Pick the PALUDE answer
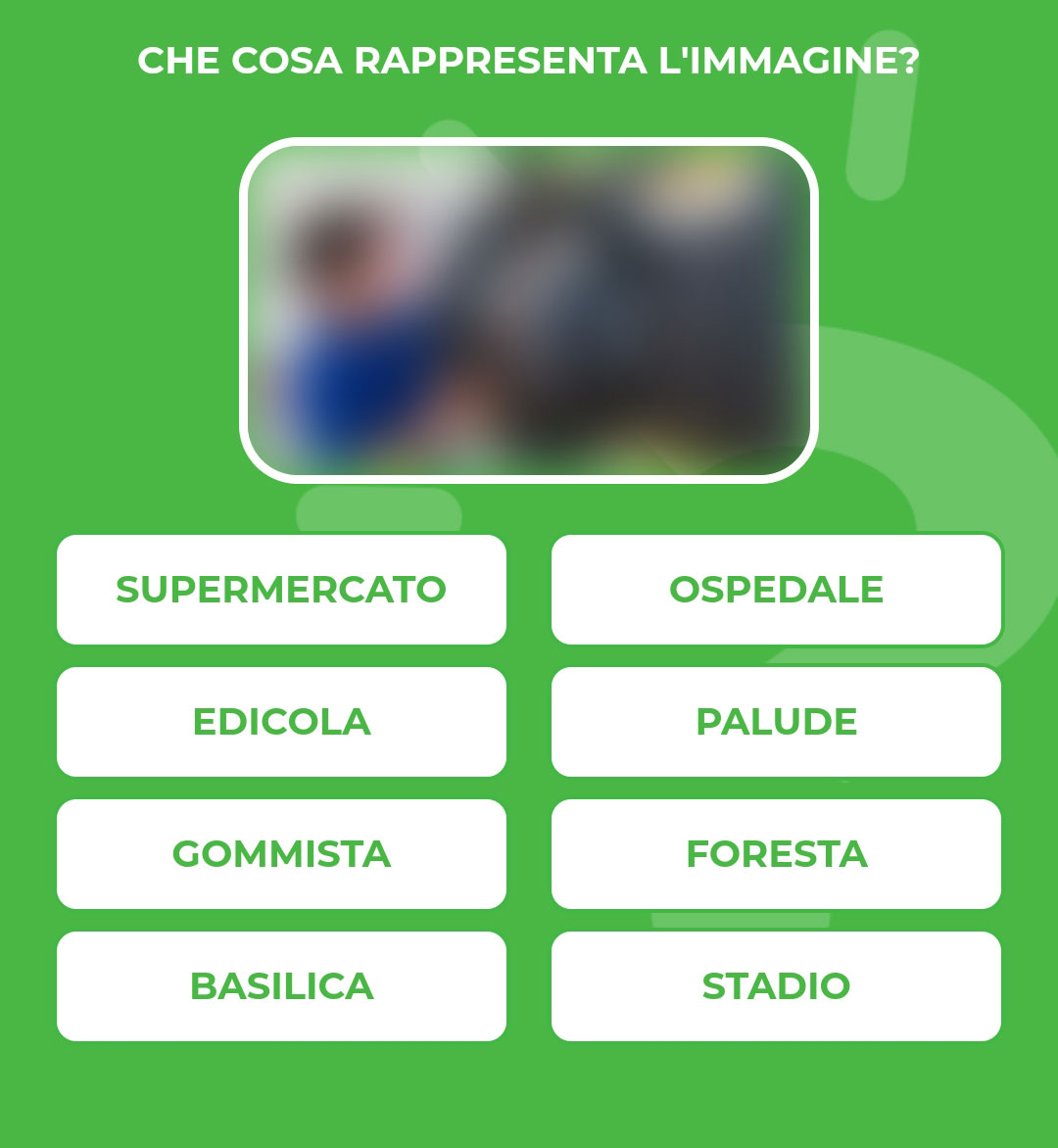1058x1148 pixels. tap(776, 722)
